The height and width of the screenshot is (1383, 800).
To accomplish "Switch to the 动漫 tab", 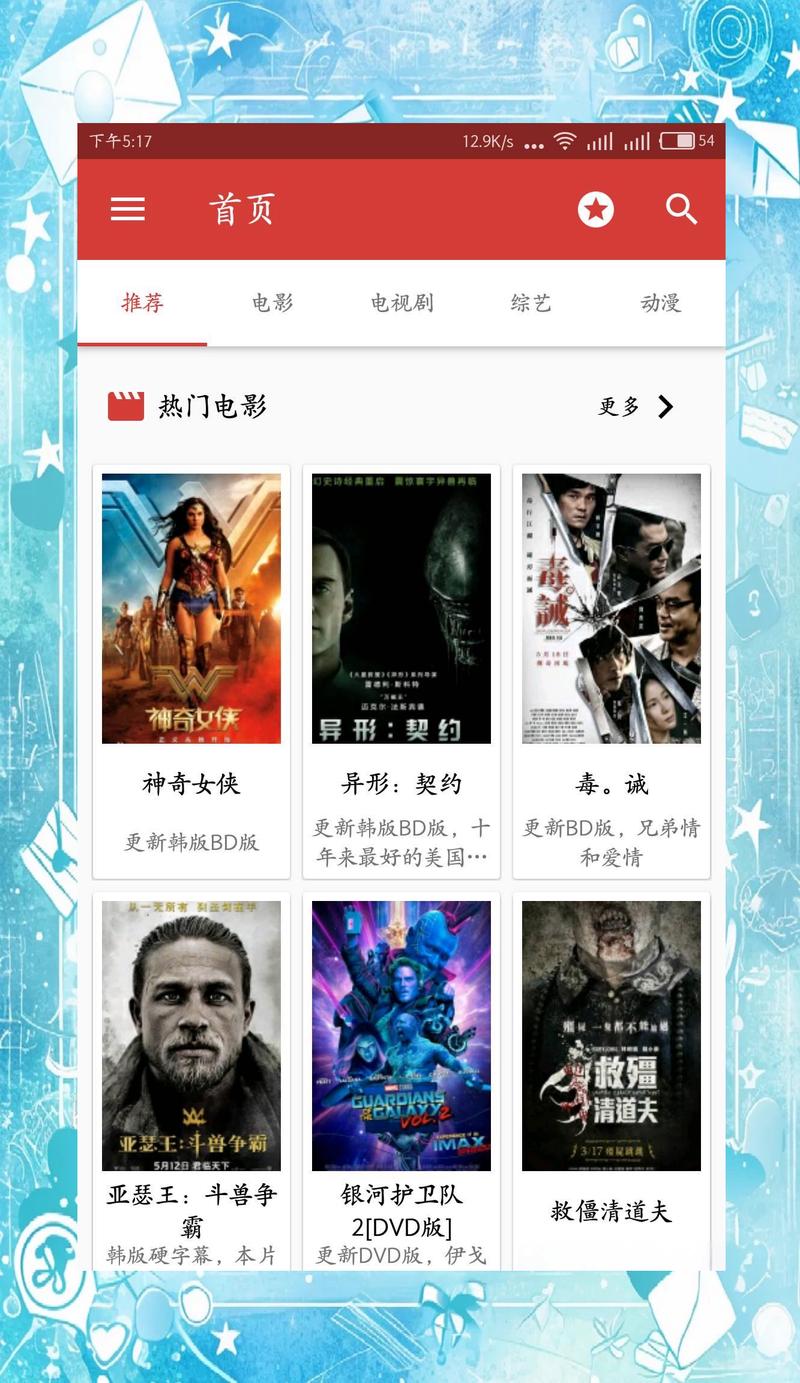I will tap(661, 303).
